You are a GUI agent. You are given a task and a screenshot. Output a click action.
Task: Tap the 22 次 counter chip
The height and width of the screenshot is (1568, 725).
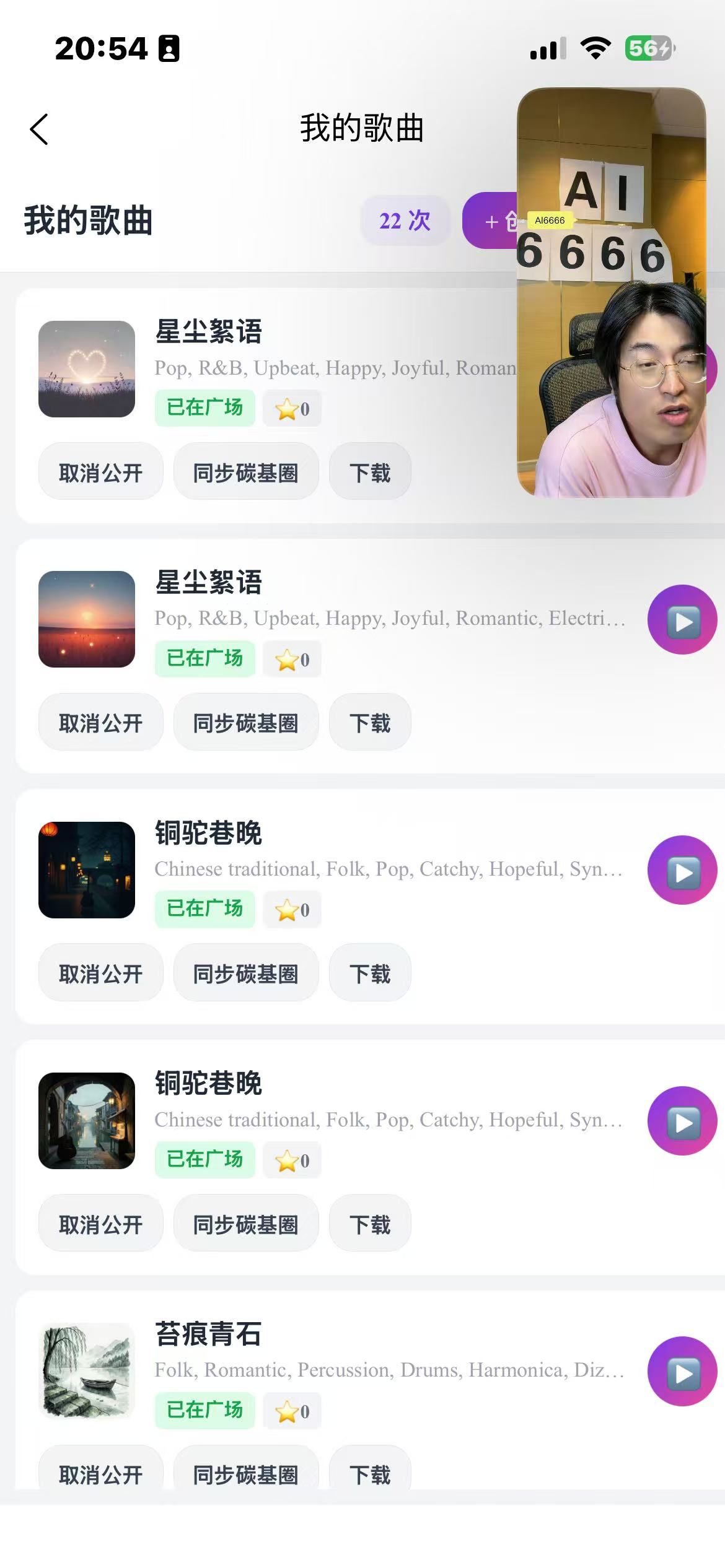point(405,221)
